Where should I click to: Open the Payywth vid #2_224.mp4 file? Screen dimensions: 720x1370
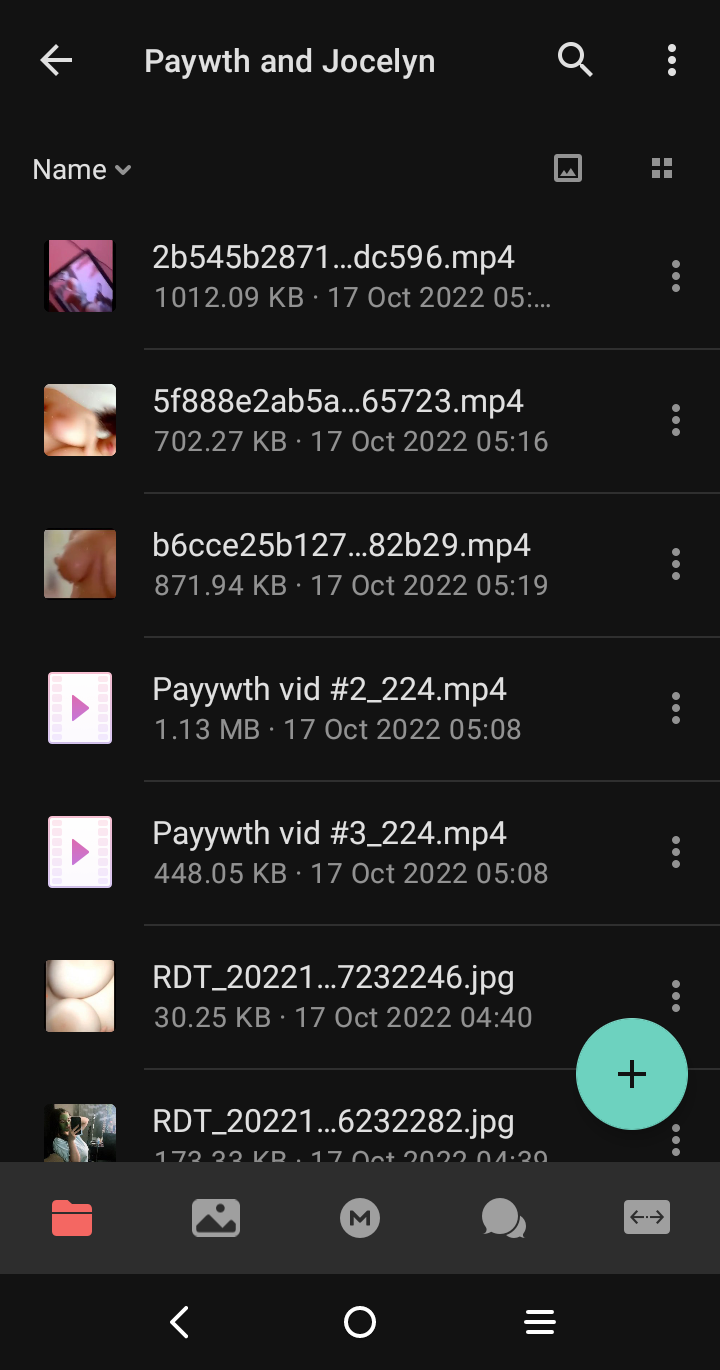pos(330,708)
